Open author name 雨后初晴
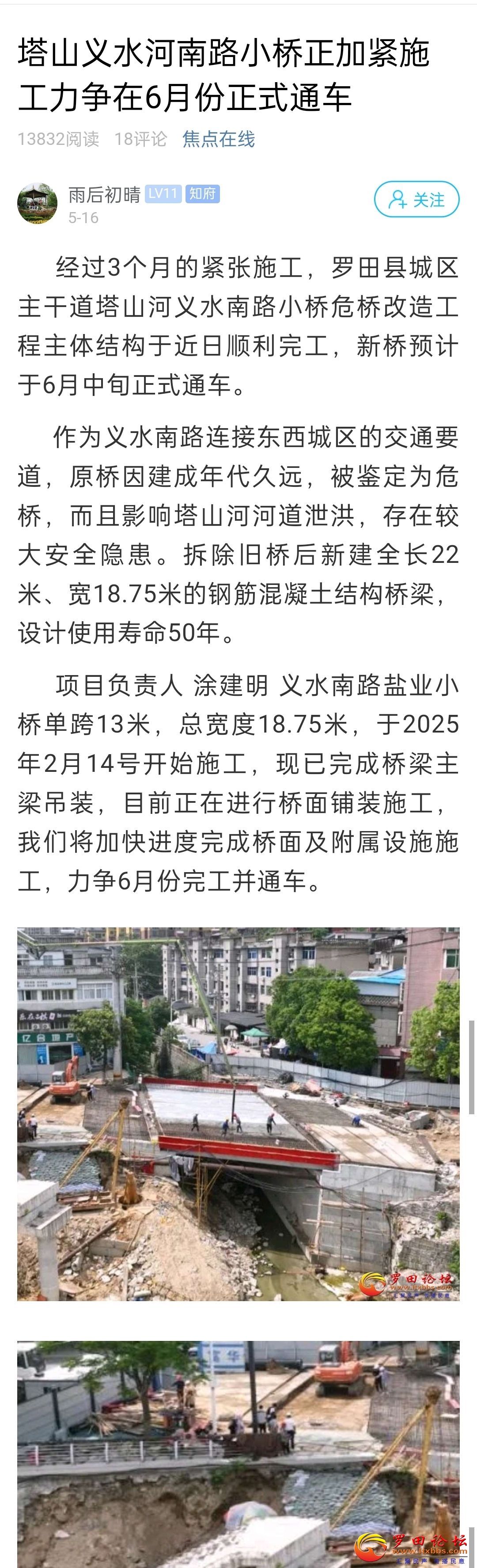477x1568 pixels. pyautogui.click(x=104, y=194)
